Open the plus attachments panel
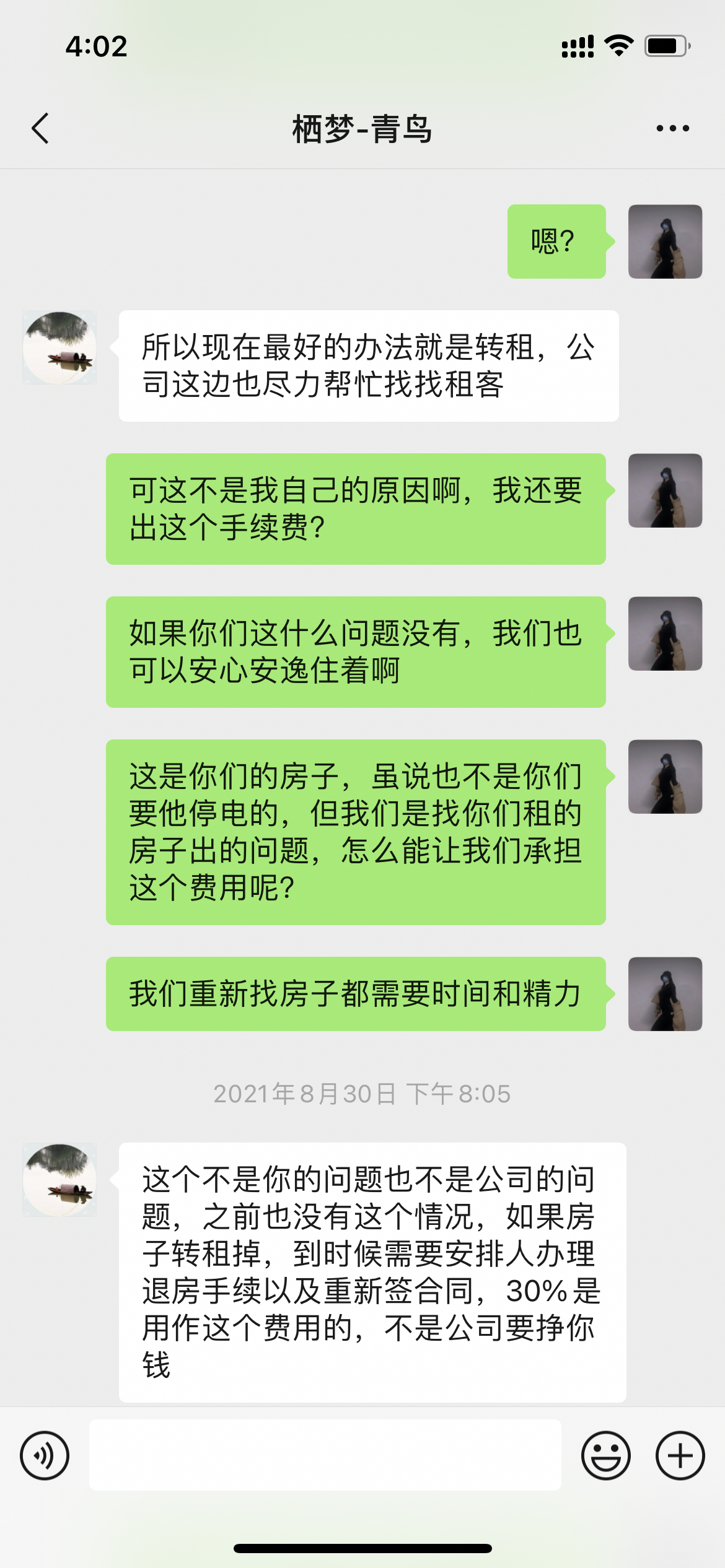This screenshot has height=1568, width=725. (680, 1455)
